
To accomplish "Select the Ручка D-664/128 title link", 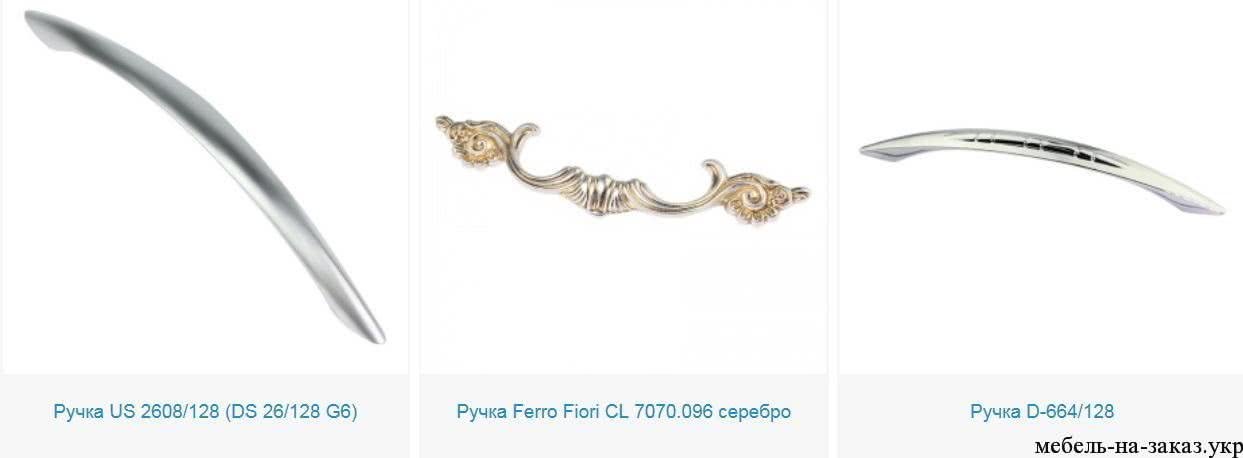I will coord(1041,411).
